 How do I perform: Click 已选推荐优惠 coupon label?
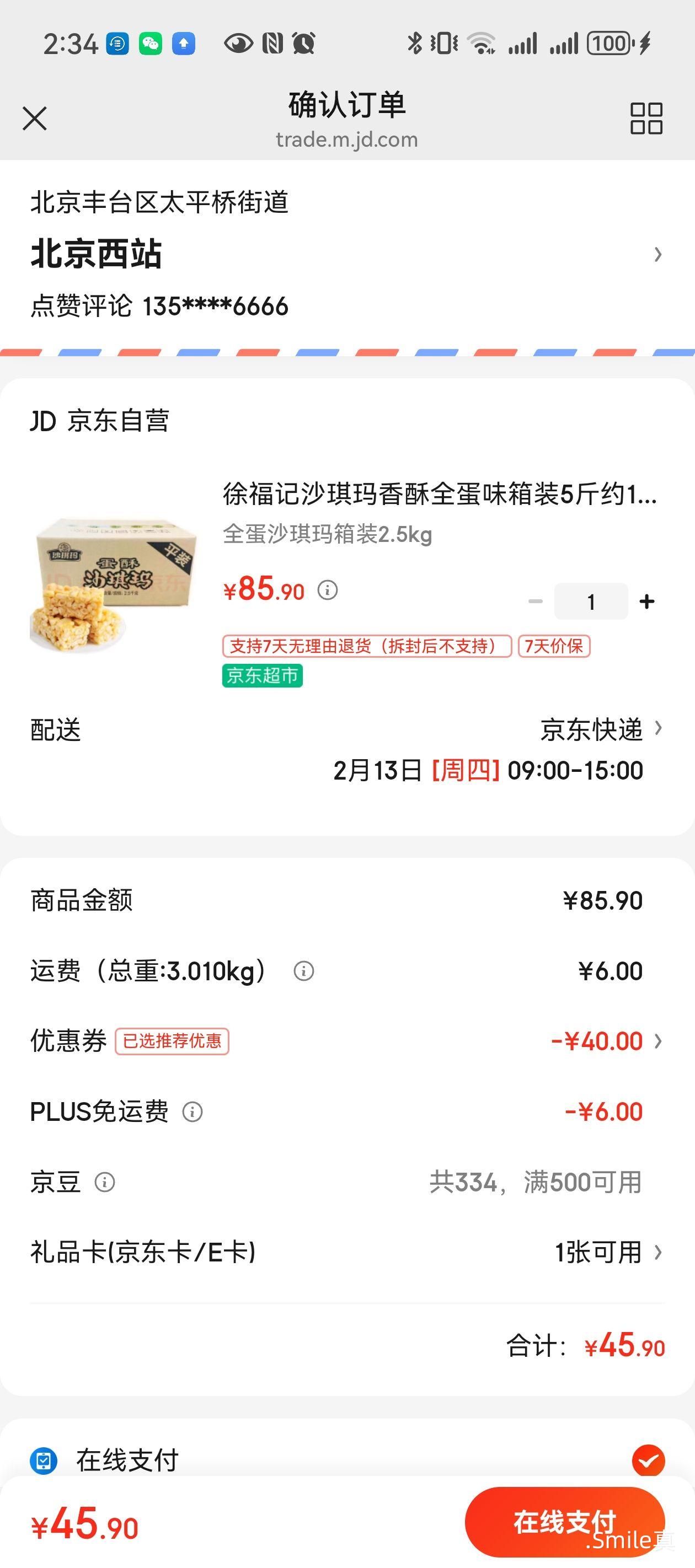[173, 1042]
